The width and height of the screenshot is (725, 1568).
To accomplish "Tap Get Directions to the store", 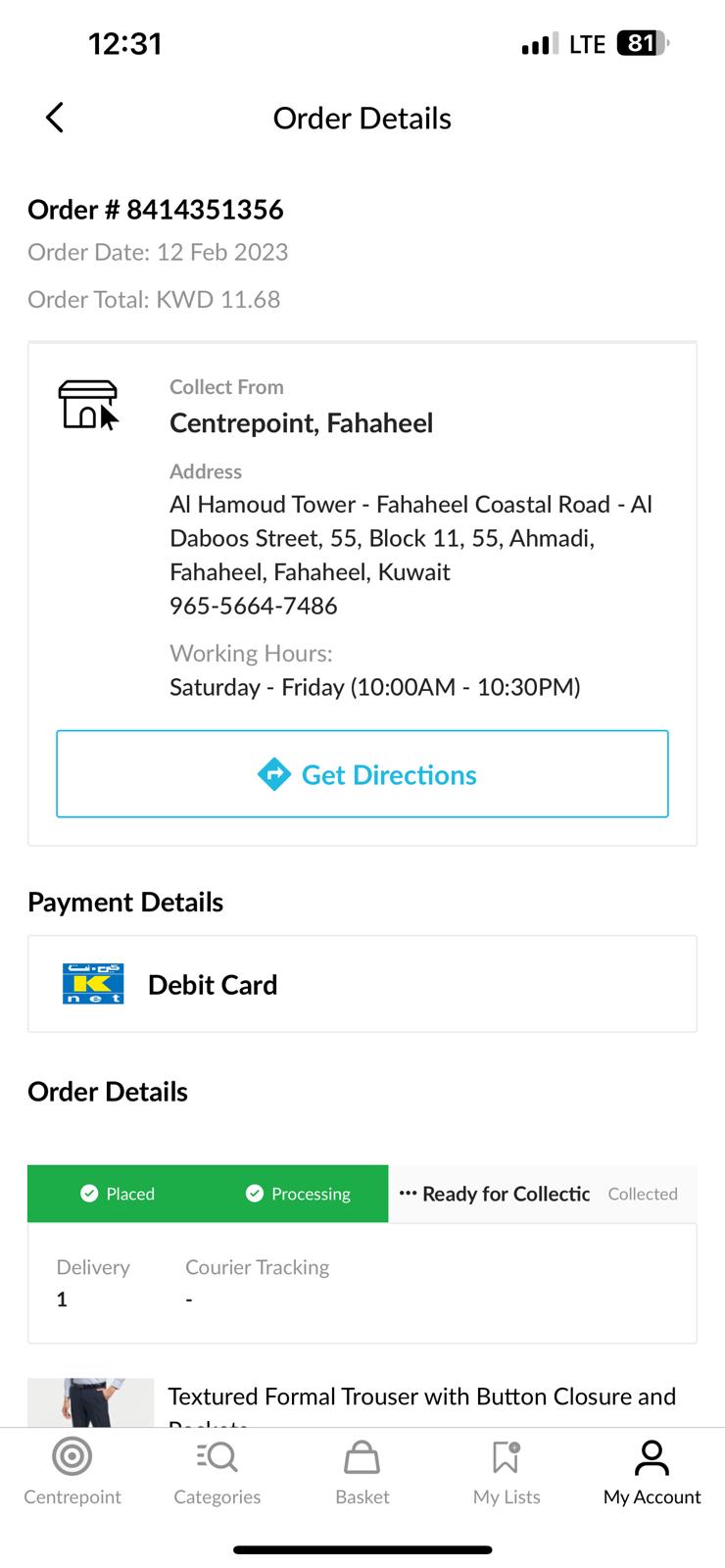I will pos(362,774).
